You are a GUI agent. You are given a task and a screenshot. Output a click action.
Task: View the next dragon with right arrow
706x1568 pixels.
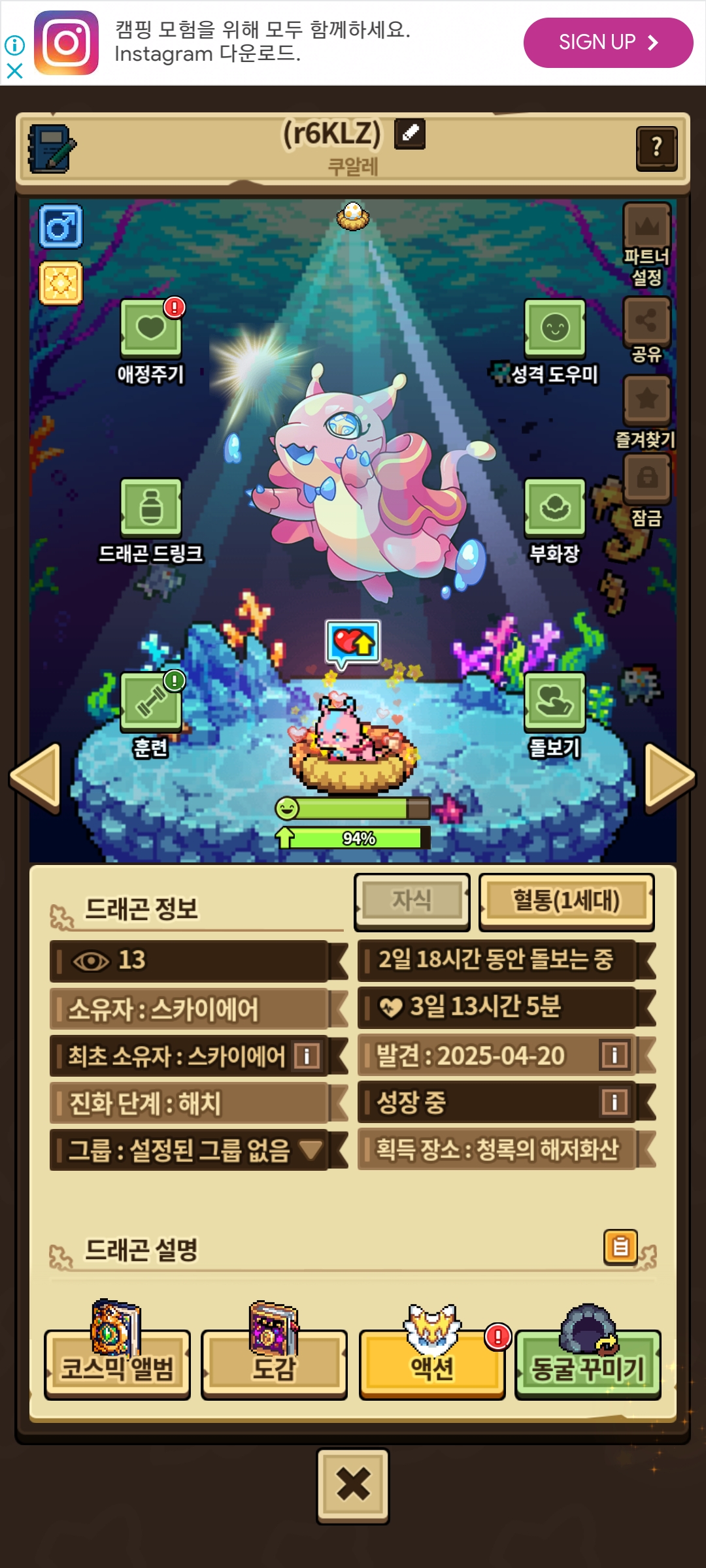point(669,777)
